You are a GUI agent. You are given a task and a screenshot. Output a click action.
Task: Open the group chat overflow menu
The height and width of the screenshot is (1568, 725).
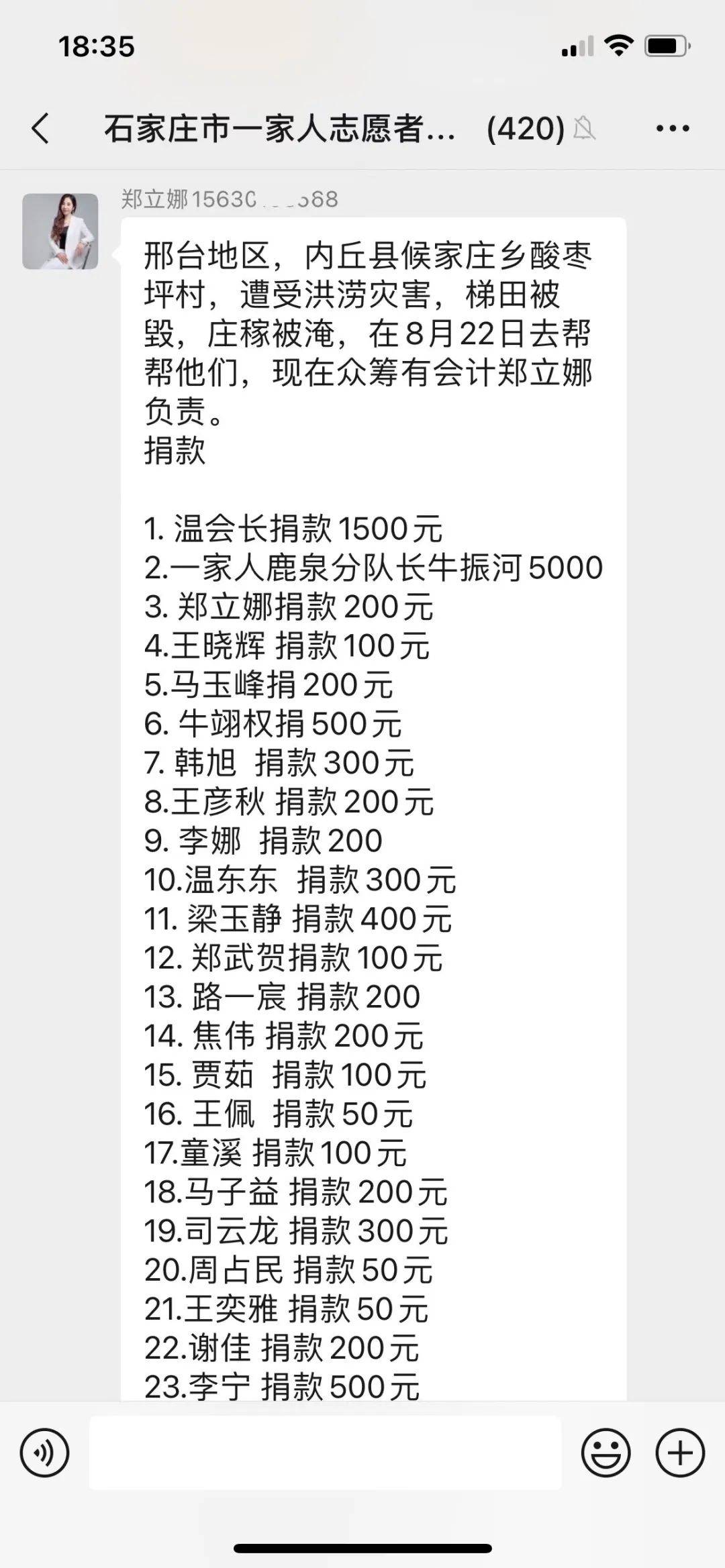click(x=672, y=128)
